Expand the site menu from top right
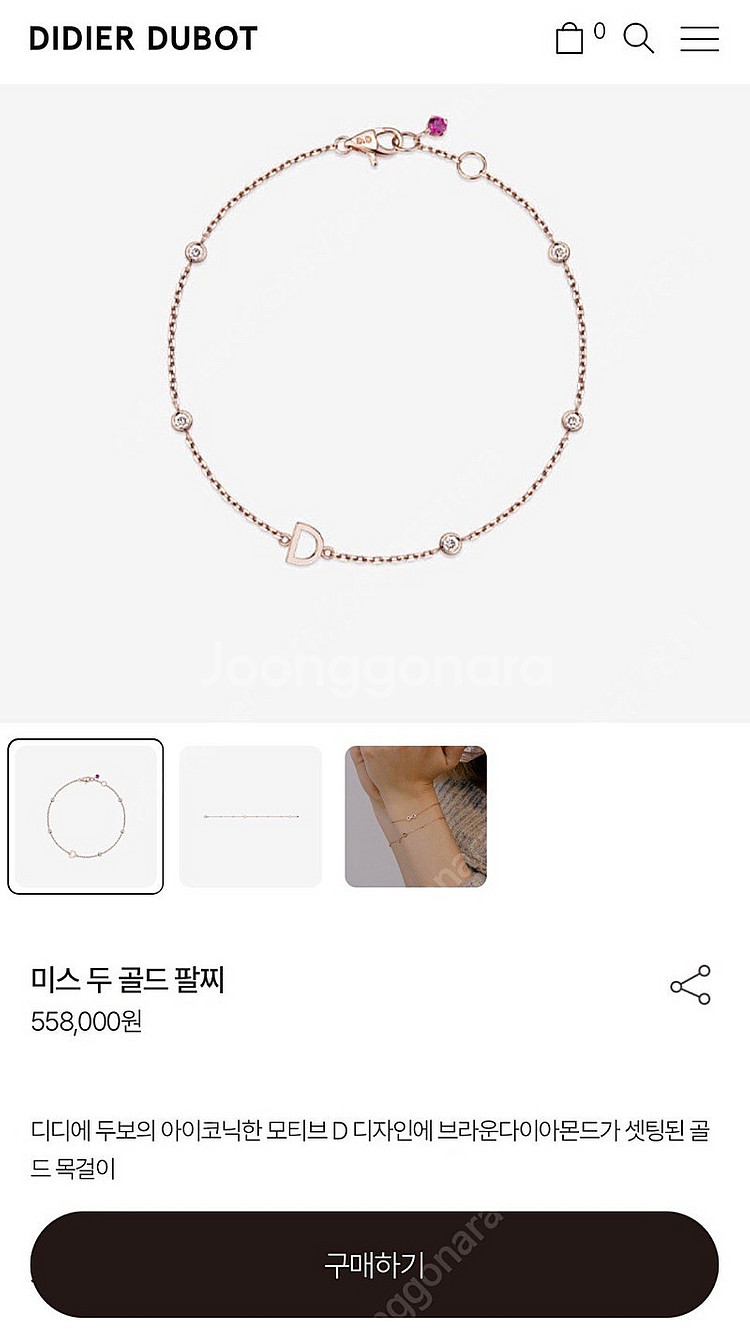 pos(700,38)
